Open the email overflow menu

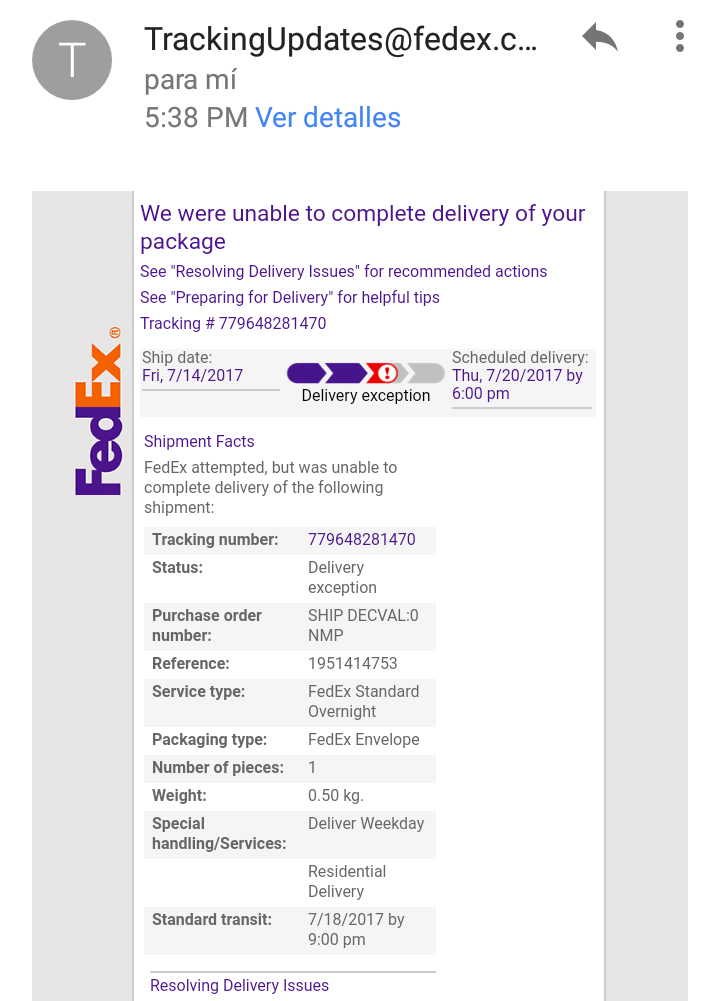pos(680,37)
